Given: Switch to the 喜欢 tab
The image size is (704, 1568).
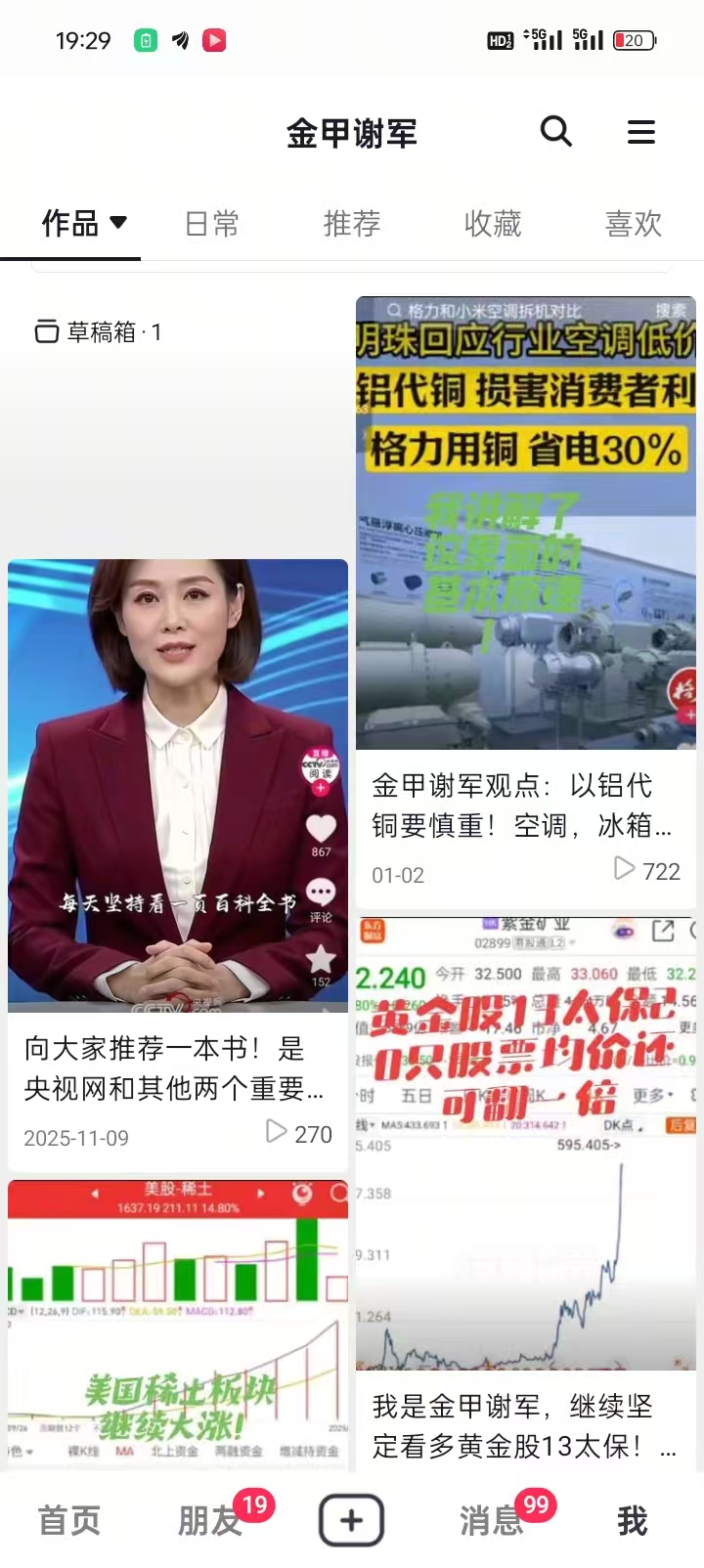Looking at the screenshot, I should tap(634, 224).
